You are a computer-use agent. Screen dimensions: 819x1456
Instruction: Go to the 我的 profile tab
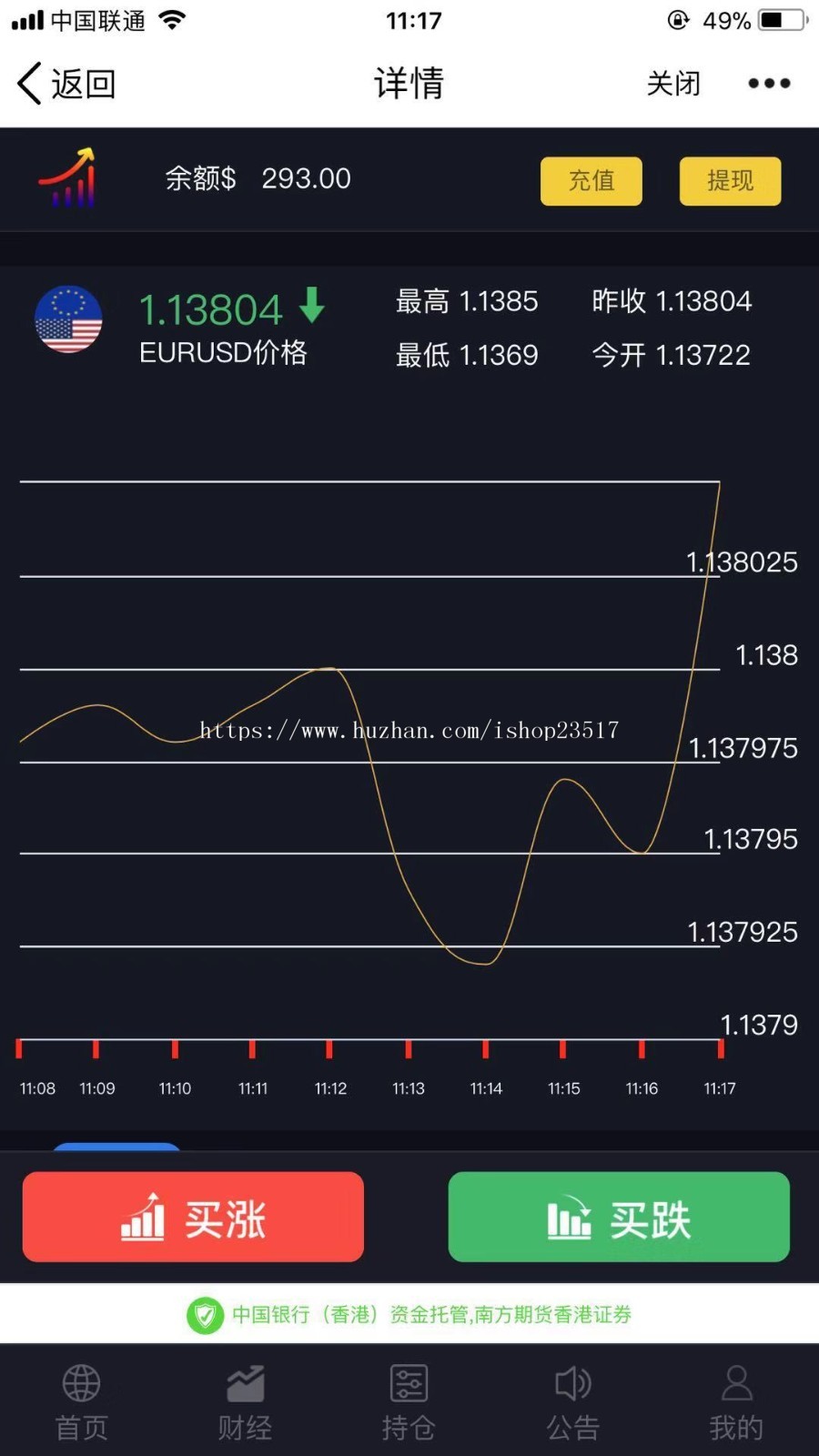pyautogui.click(x=736, y=1402)
